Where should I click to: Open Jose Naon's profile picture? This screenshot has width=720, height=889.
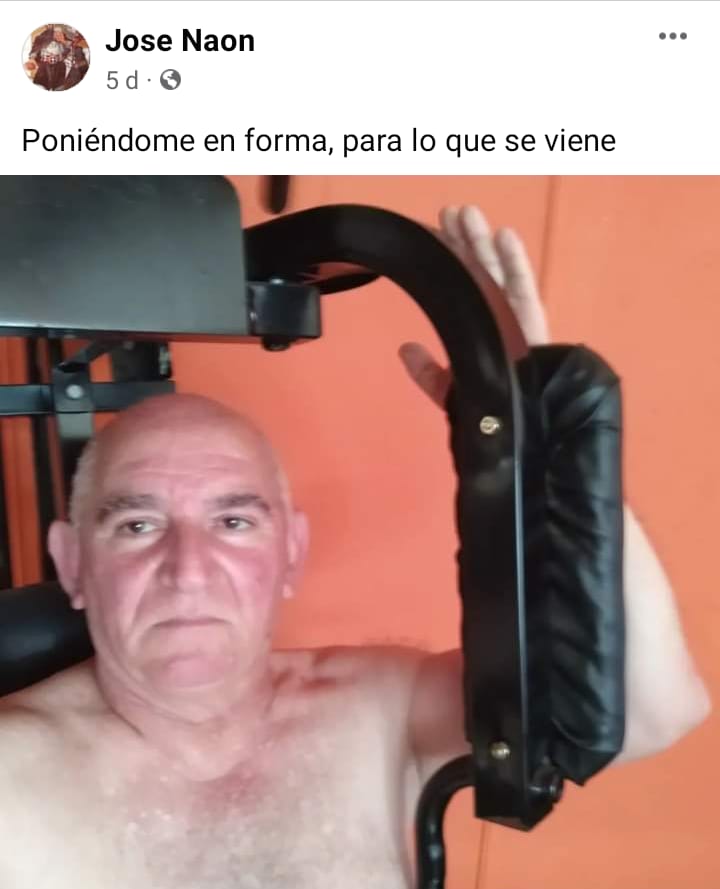tap(55, 58)
